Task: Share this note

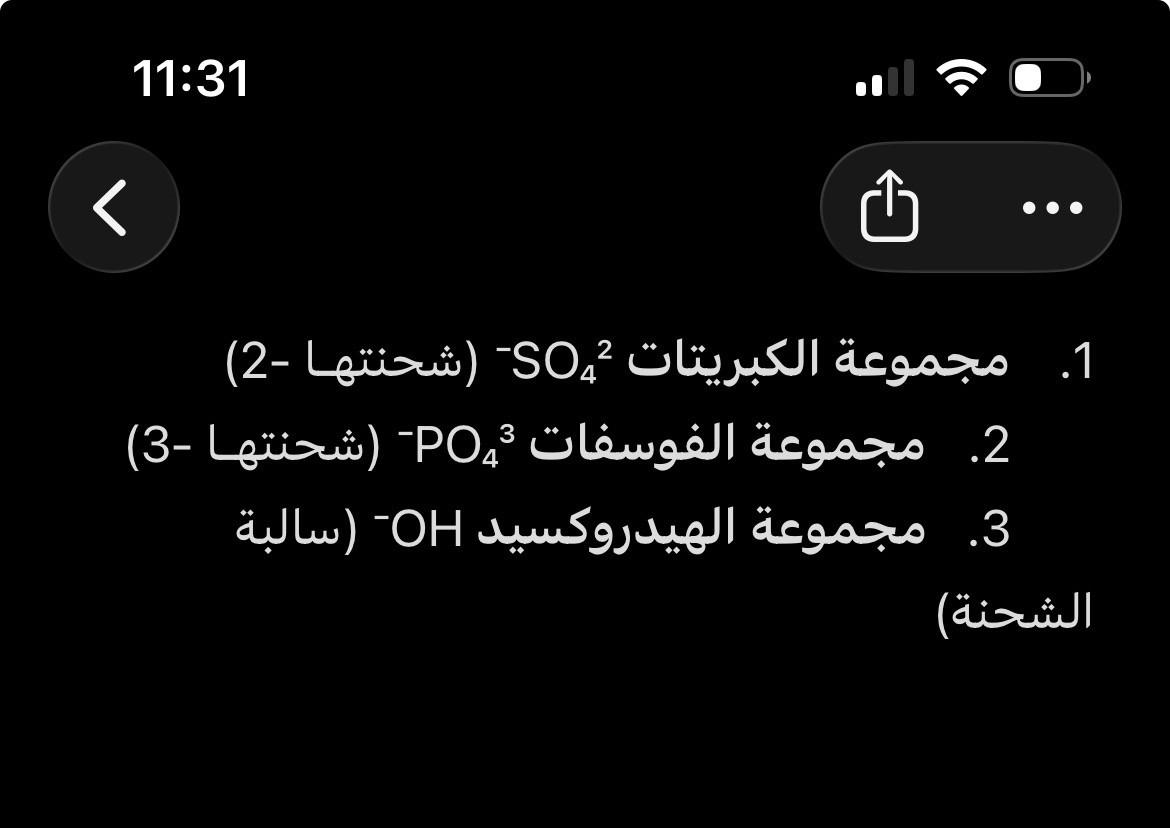Action: (888, 207)
